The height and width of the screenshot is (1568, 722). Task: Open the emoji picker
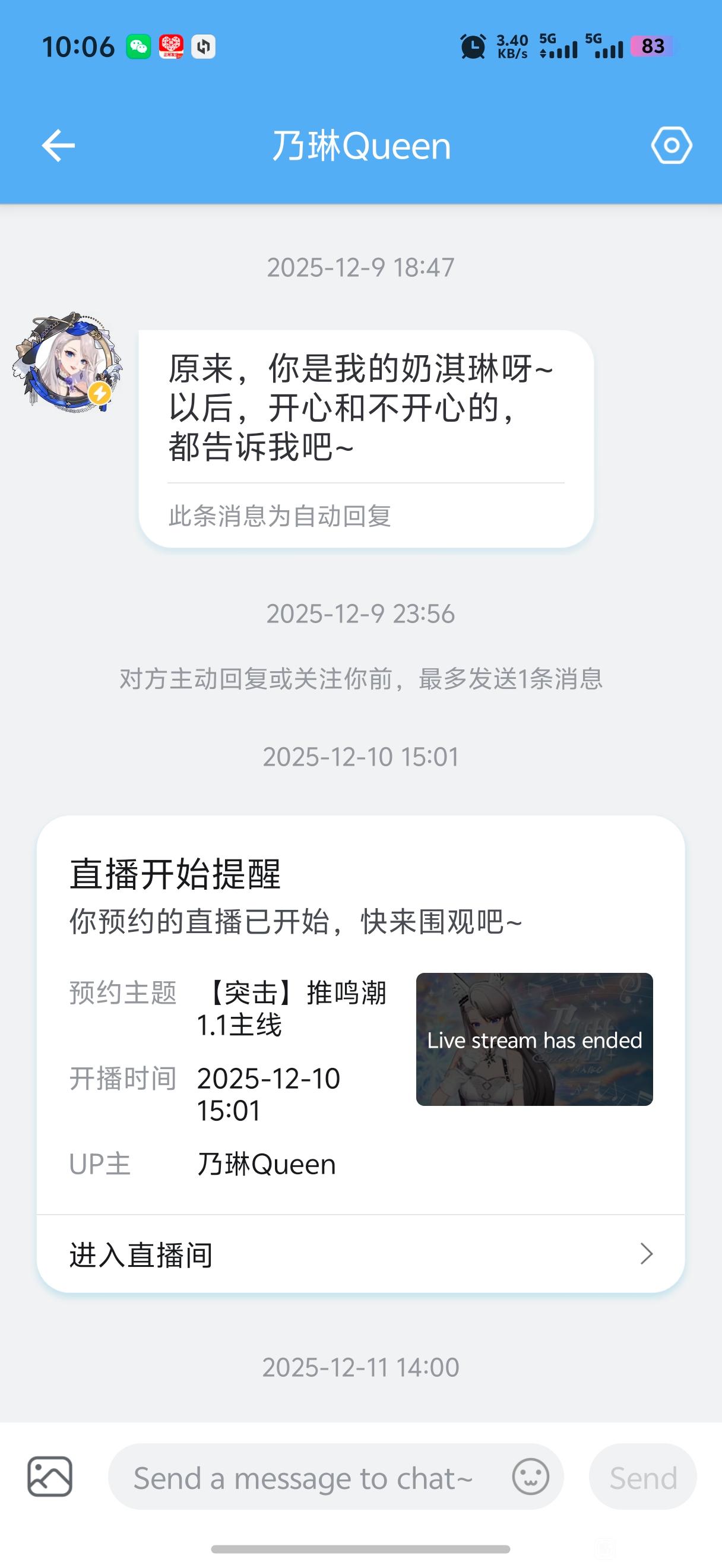coord(530,1477)
